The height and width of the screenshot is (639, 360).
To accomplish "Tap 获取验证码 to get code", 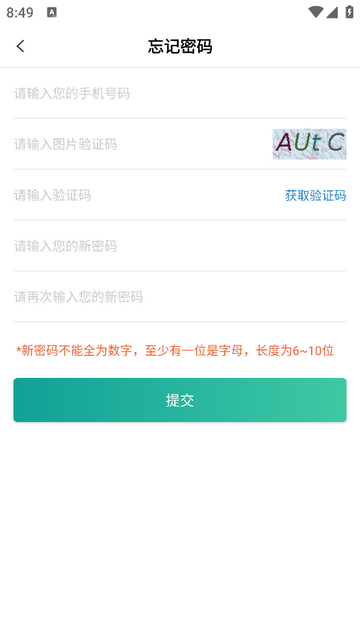I will pyautogui.click(x=316, y=196).
